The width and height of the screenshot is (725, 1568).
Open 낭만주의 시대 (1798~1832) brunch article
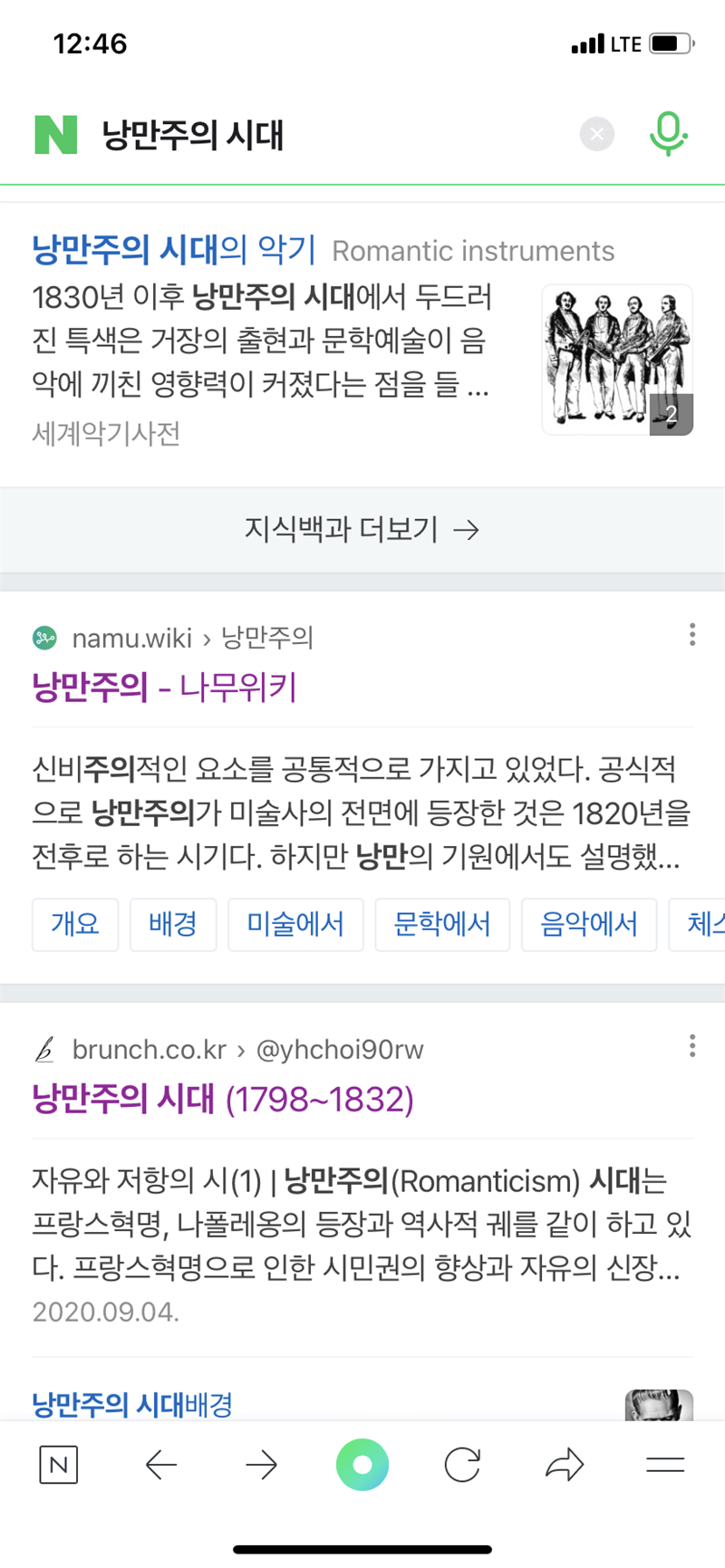click(x=223, y=1099)
